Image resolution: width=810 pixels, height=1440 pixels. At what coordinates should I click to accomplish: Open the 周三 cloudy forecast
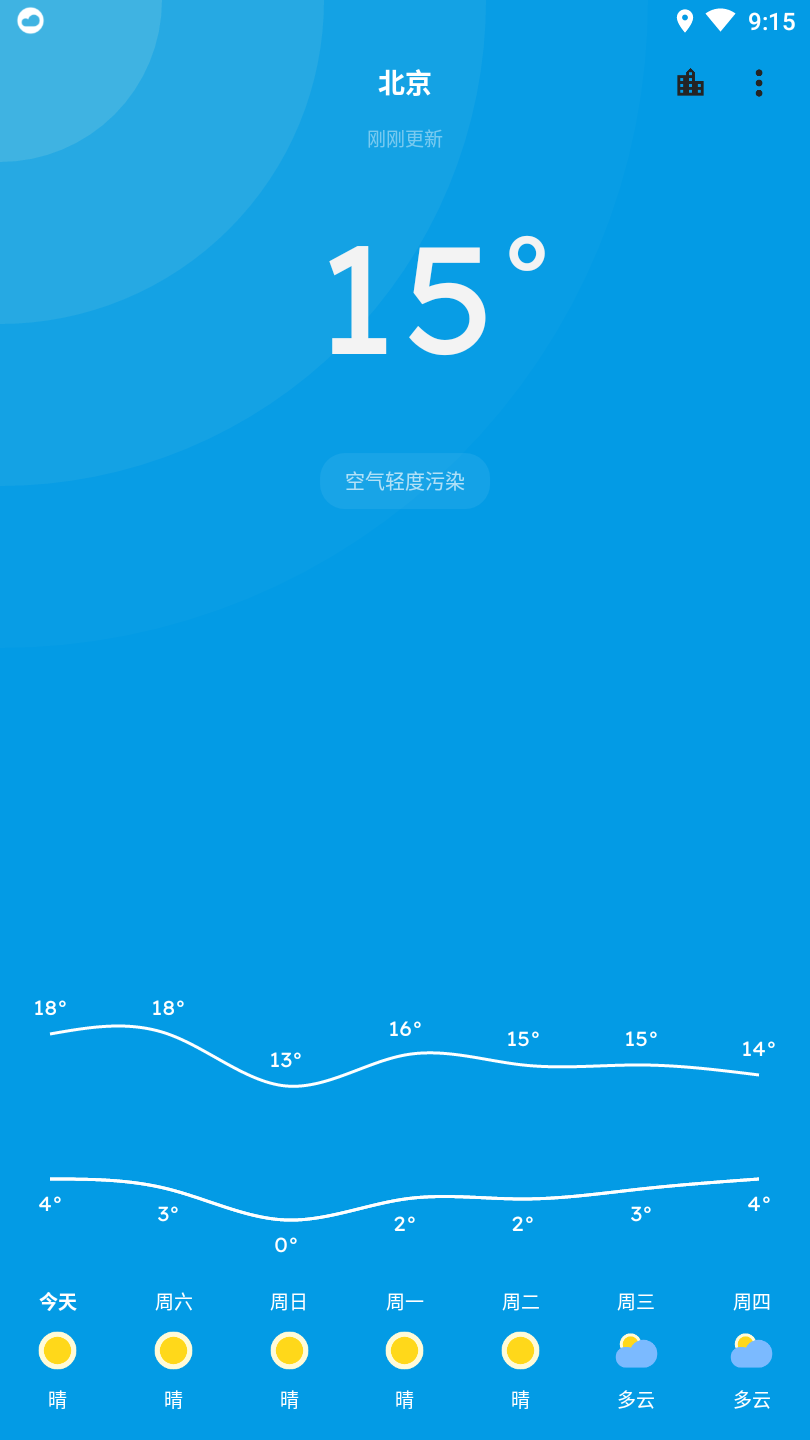point(636,1350)
